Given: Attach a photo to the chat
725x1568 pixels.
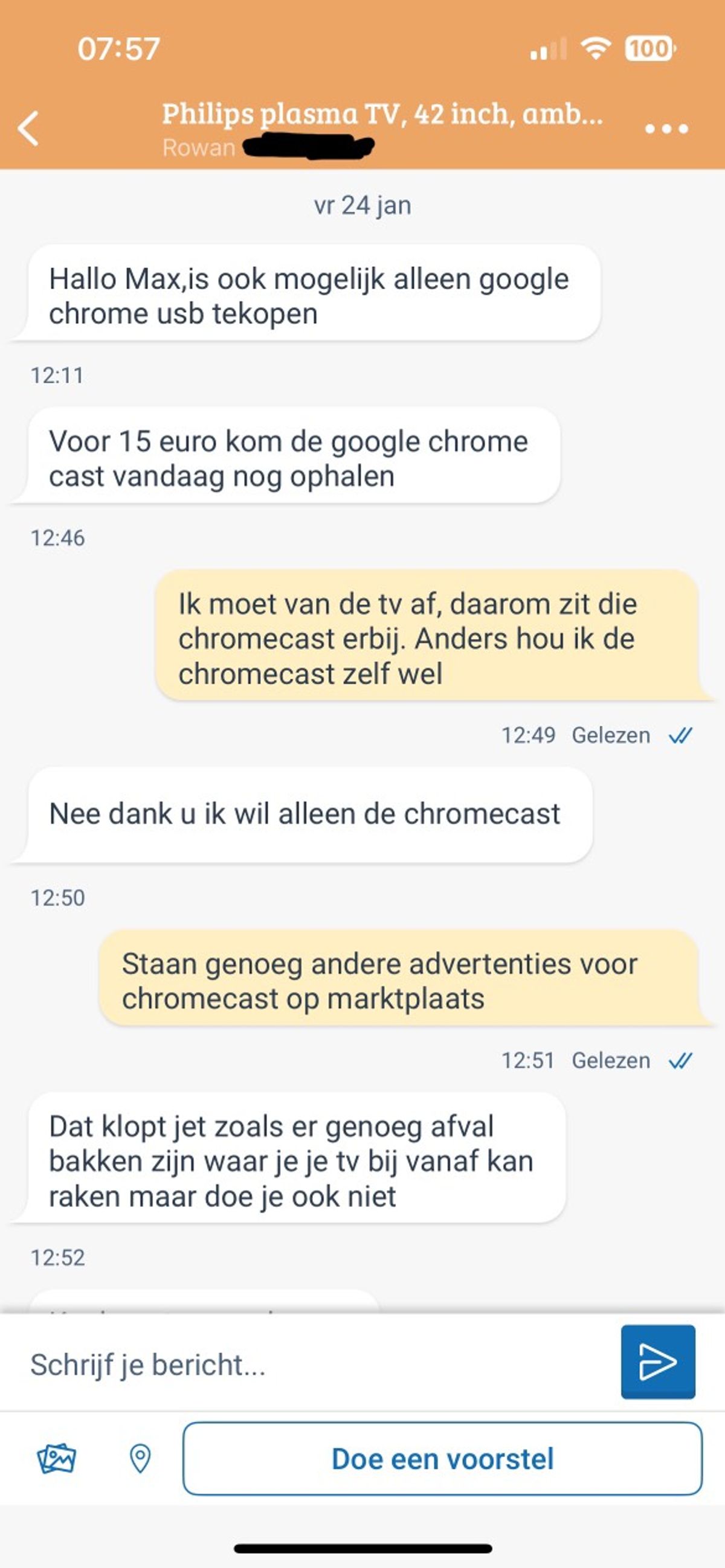Looking at the screenshot, I should pos(56,1459).
